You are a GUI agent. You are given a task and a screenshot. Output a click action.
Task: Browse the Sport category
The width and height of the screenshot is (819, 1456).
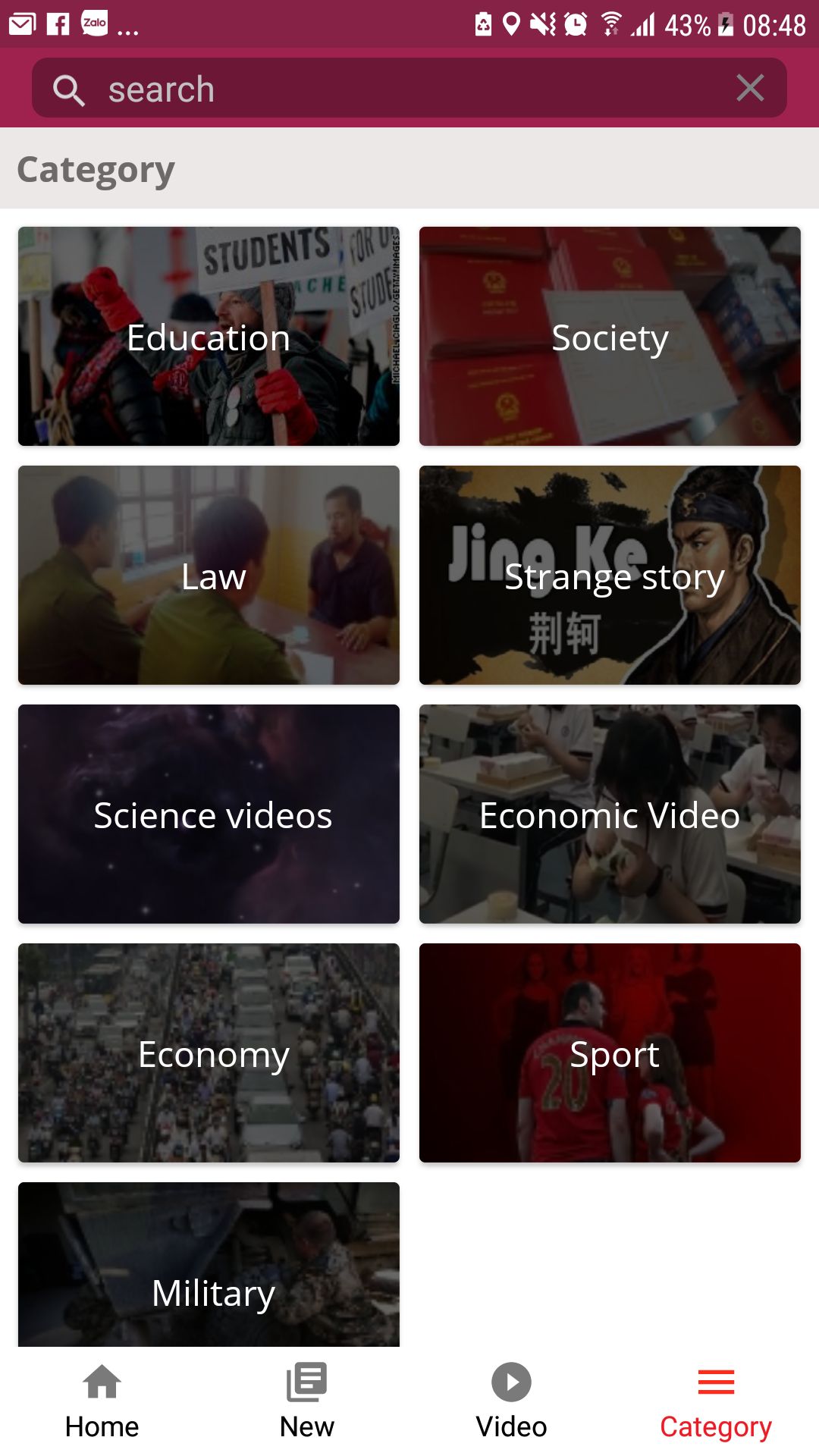coord(610,1053)
